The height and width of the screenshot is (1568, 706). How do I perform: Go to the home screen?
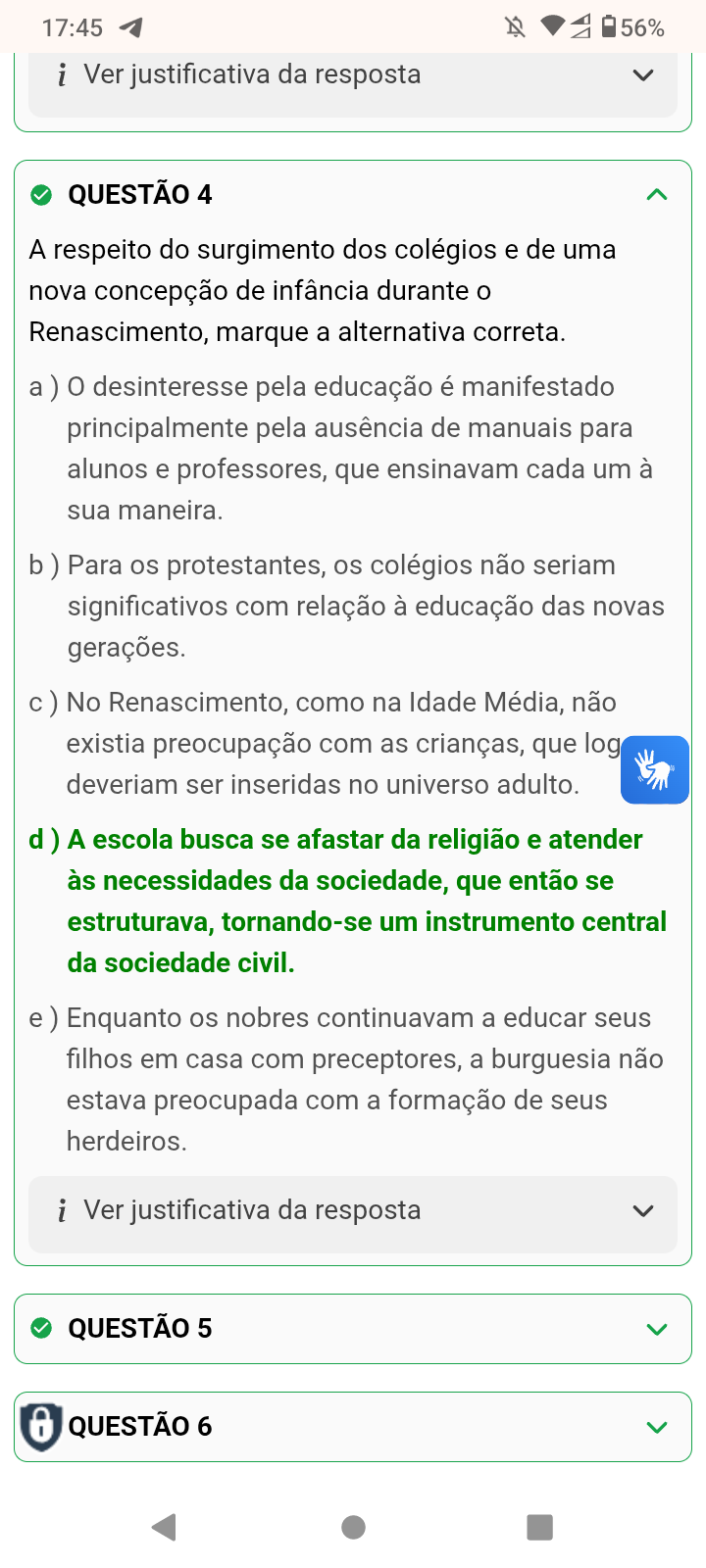pos(353,1526)
